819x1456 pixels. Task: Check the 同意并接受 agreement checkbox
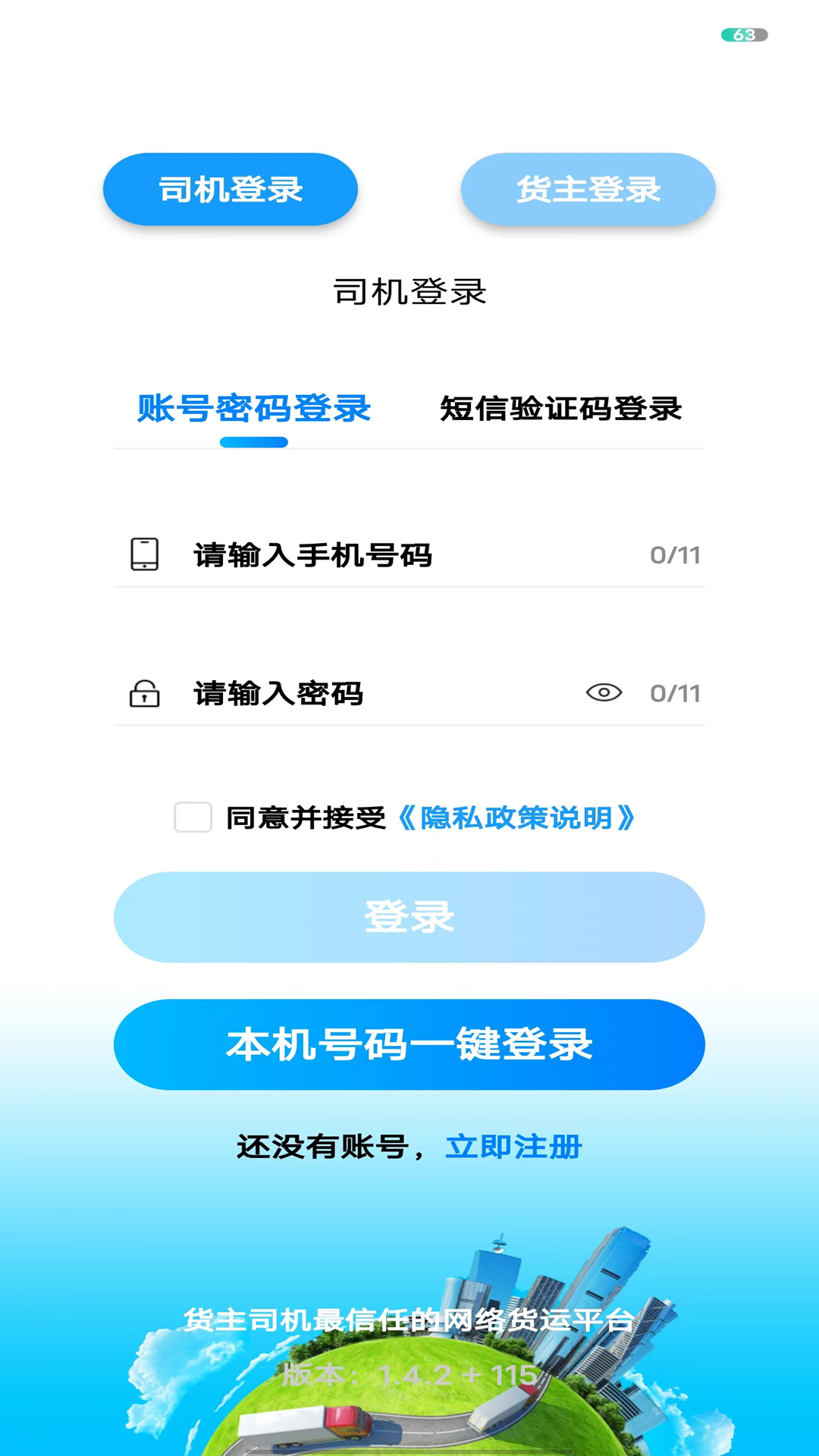click(193, 817)
